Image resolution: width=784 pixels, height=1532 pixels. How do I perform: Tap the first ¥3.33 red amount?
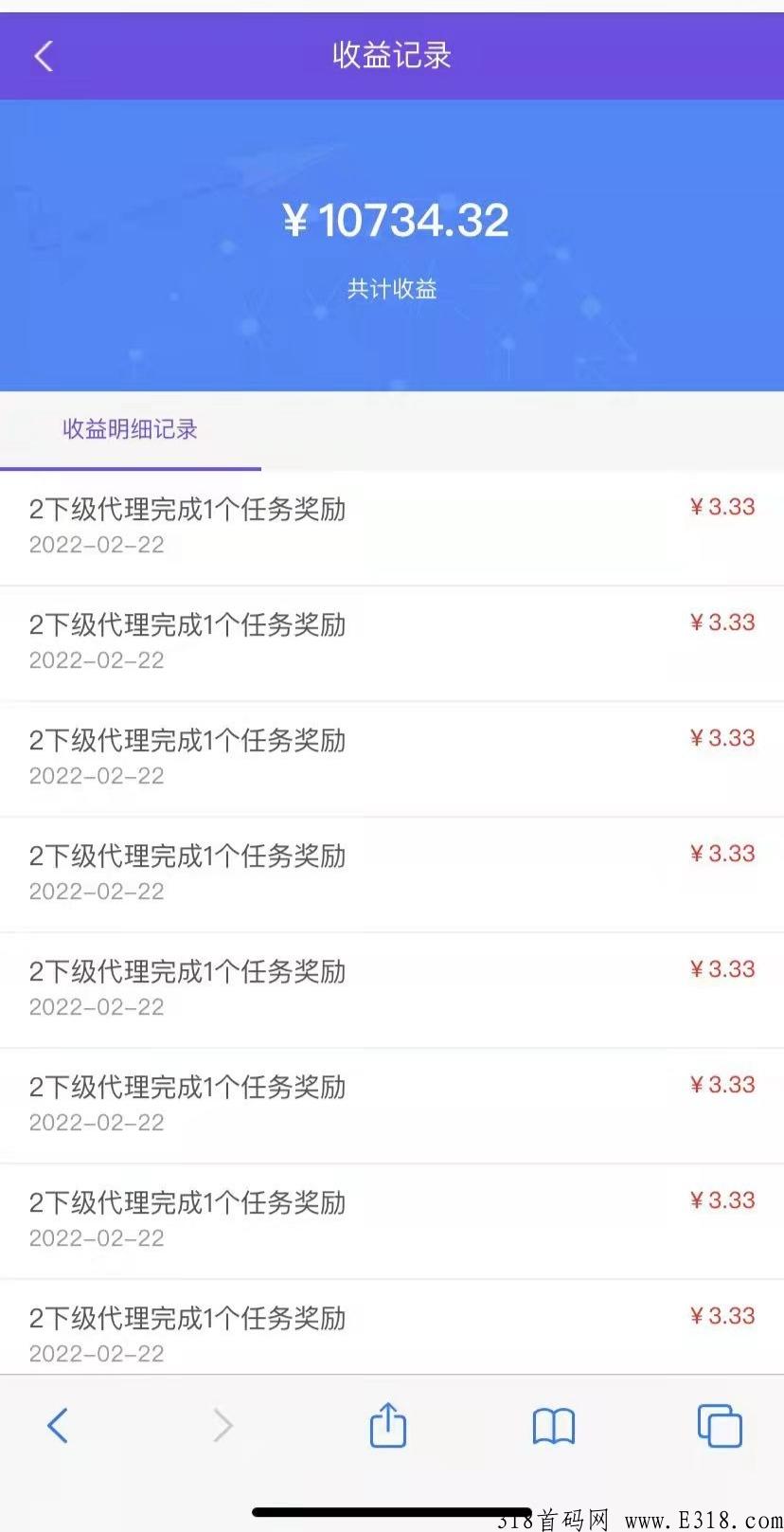(722, 506)
